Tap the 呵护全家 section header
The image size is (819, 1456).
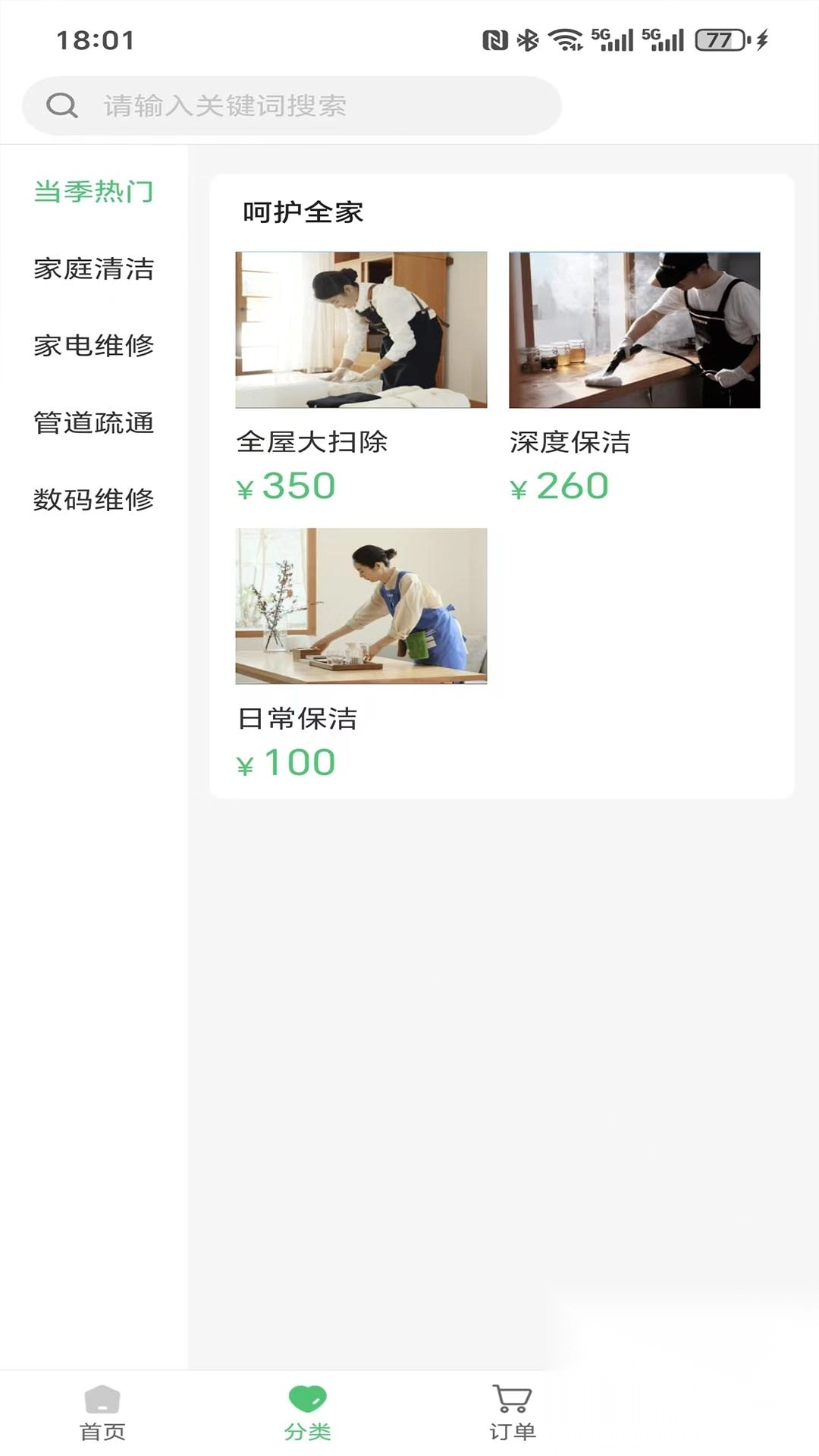(x=302, y=212)
